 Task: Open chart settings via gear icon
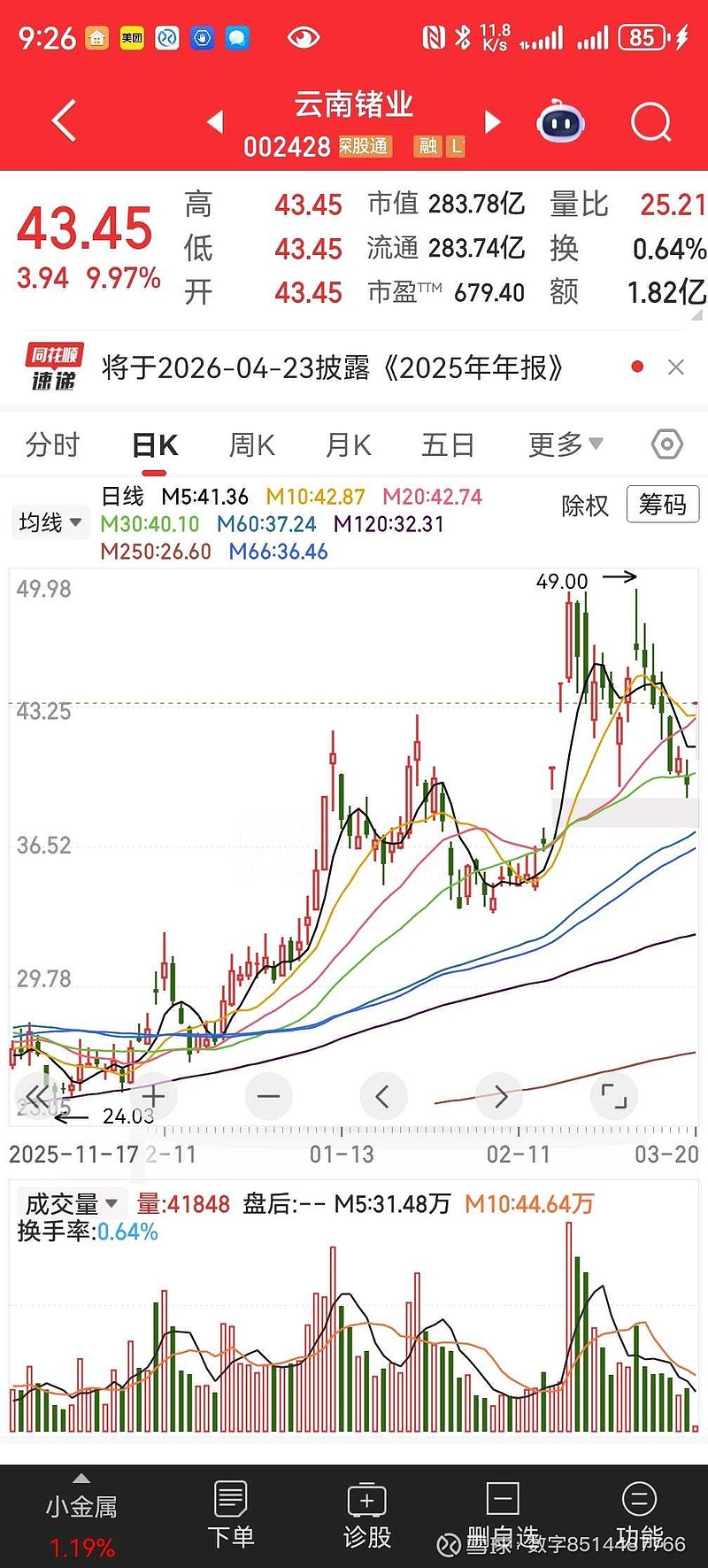pyautogui.click(x=666, y=444)
